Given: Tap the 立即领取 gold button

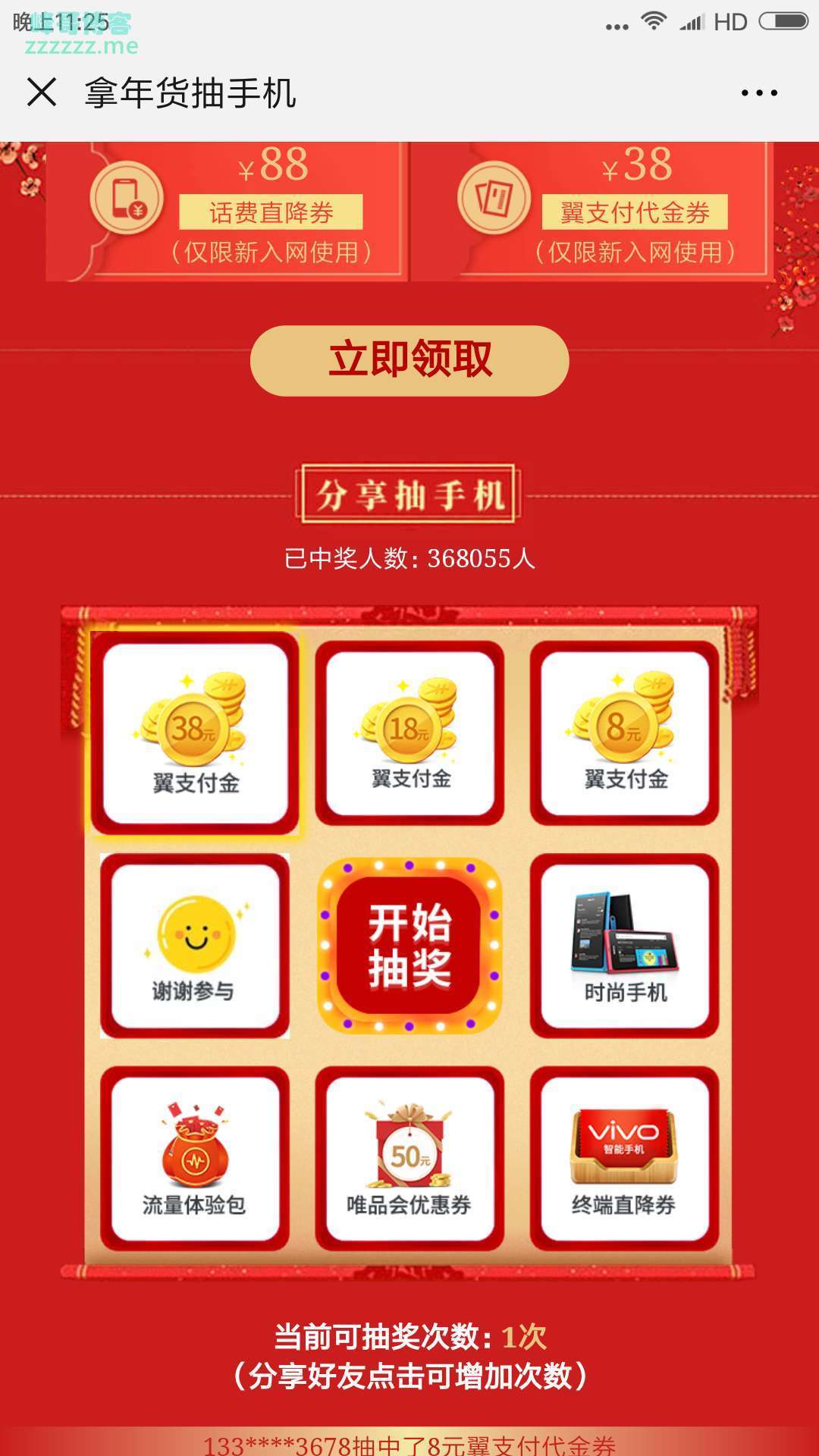Looking at the screenshot, I should [409, 361].
